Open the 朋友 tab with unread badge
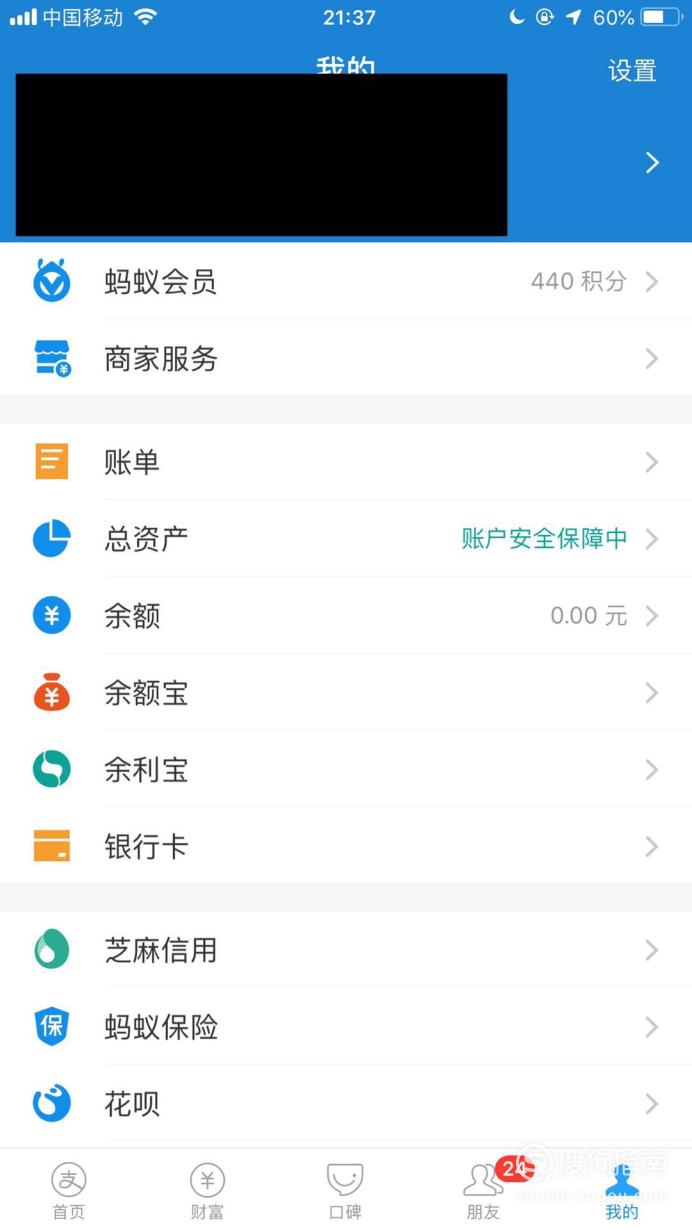Screen dimensions: 692x1230 pyautogui.click(x=484, y=1191)
